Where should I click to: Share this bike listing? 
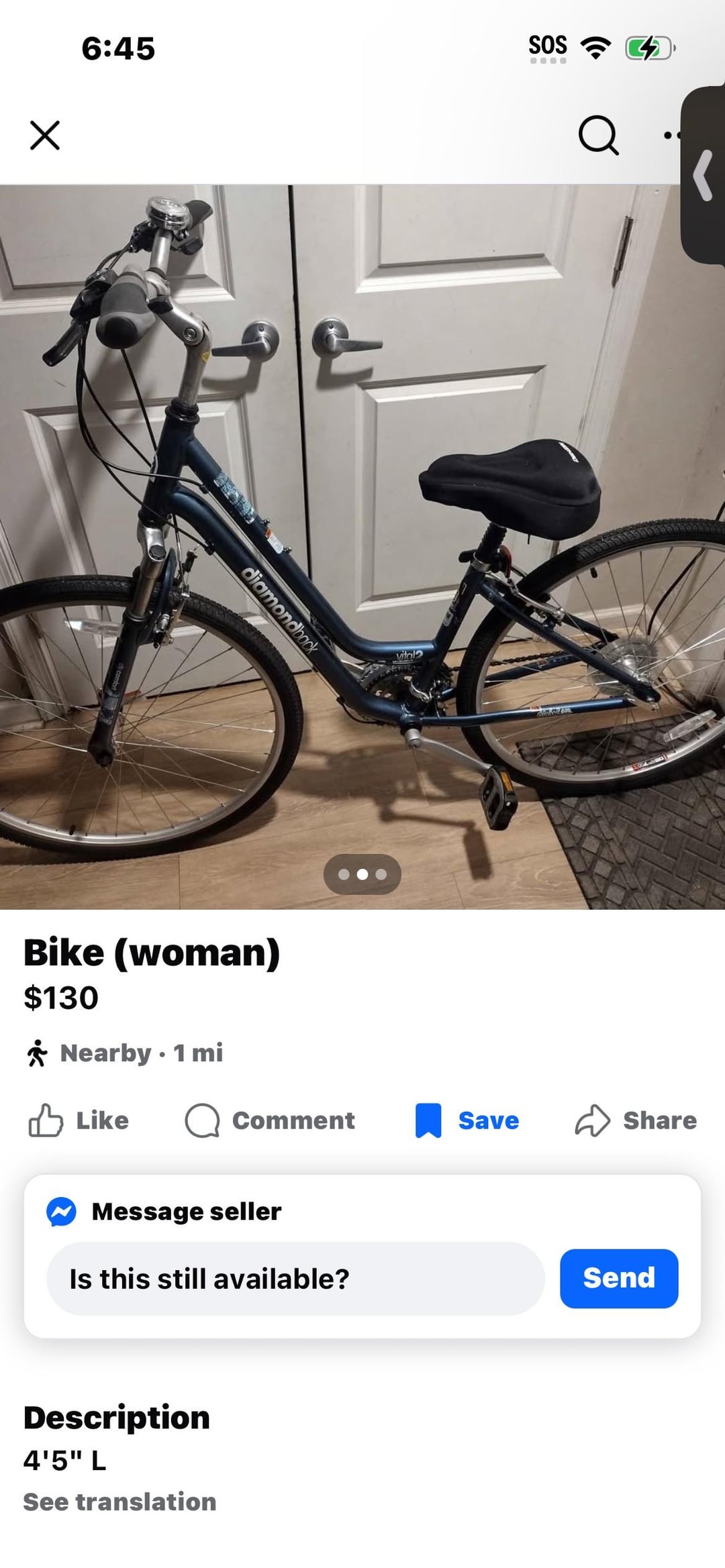(x=636, y=1120)
